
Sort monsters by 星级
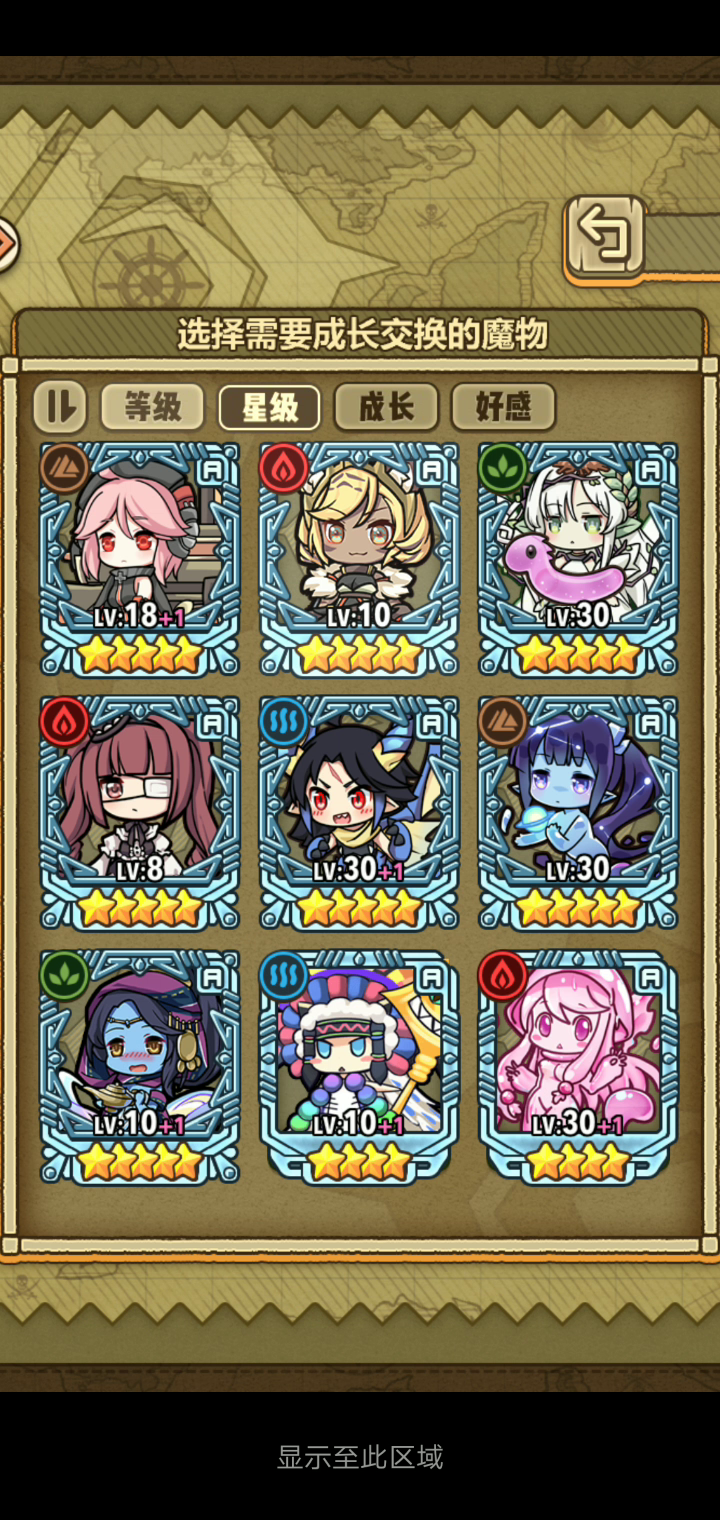coord(269,407)
